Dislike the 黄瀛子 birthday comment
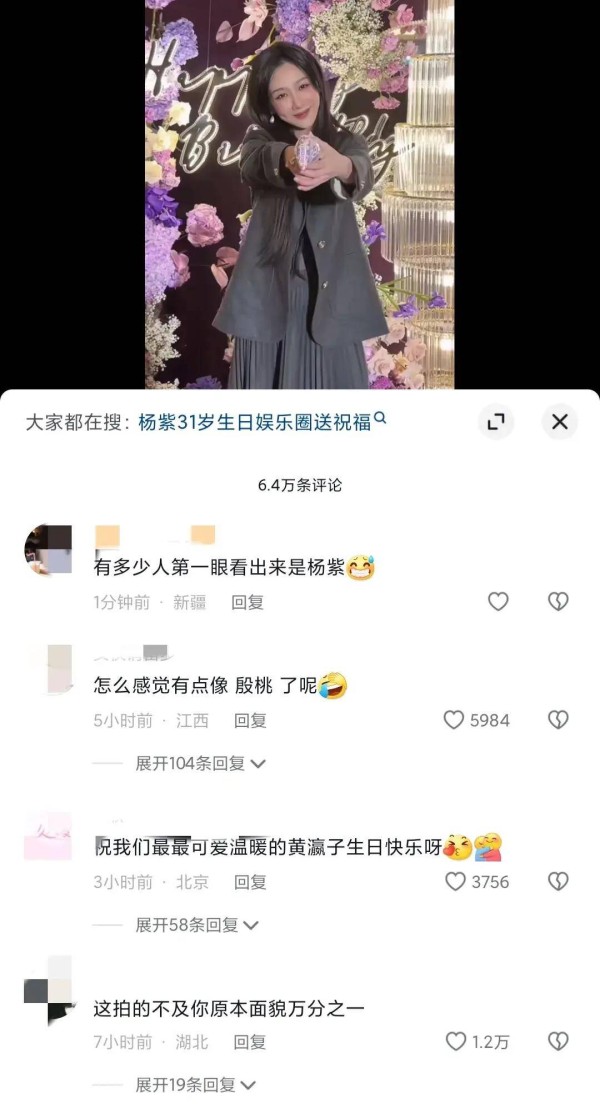This screenshot has height=1108, width=600. pos(558,881)
